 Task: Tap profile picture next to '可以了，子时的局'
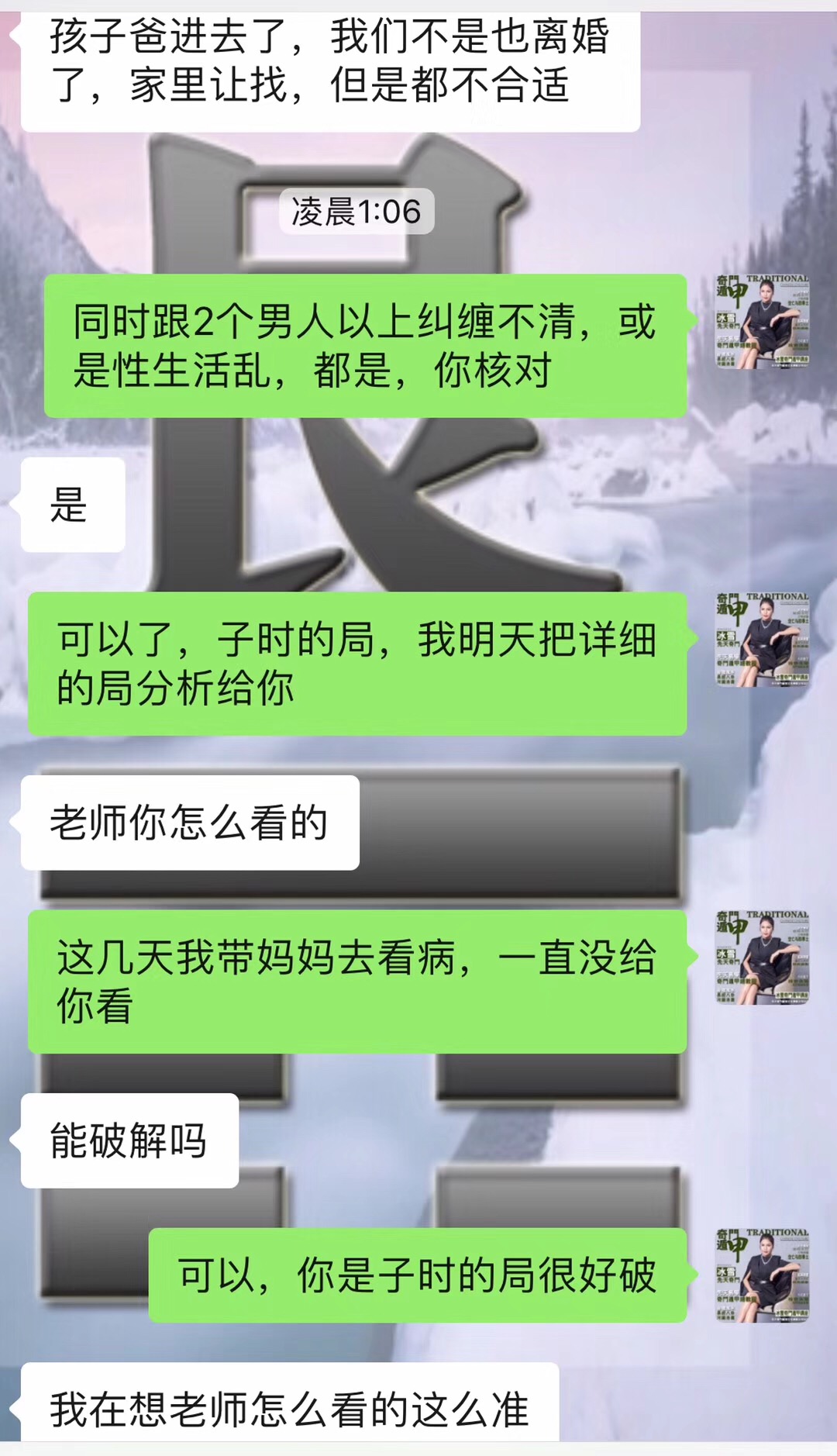(x=762, y=640)
